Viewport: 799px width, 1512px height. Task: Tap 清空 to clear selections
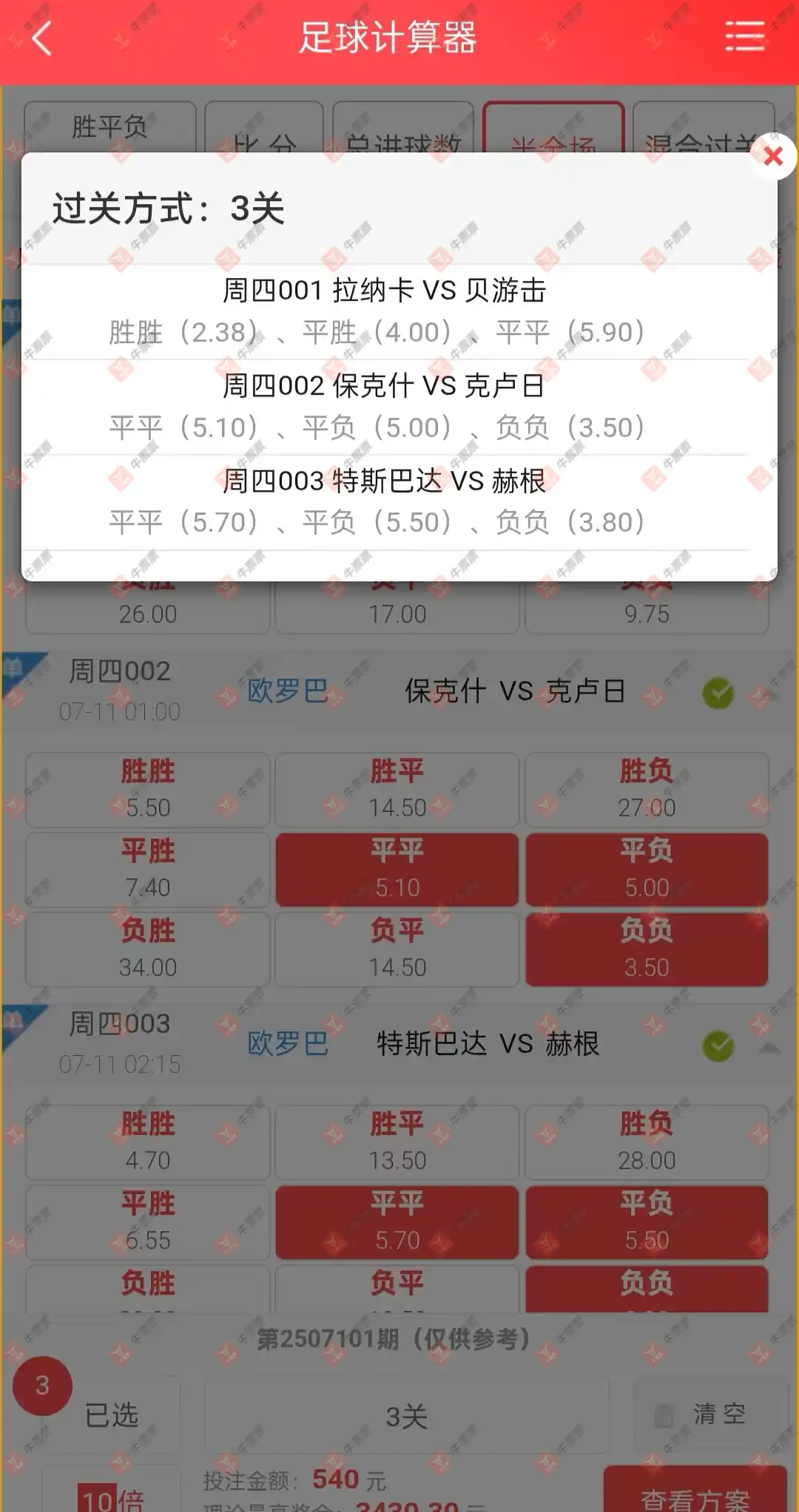pyautogui.click(x=709, y=1414)
